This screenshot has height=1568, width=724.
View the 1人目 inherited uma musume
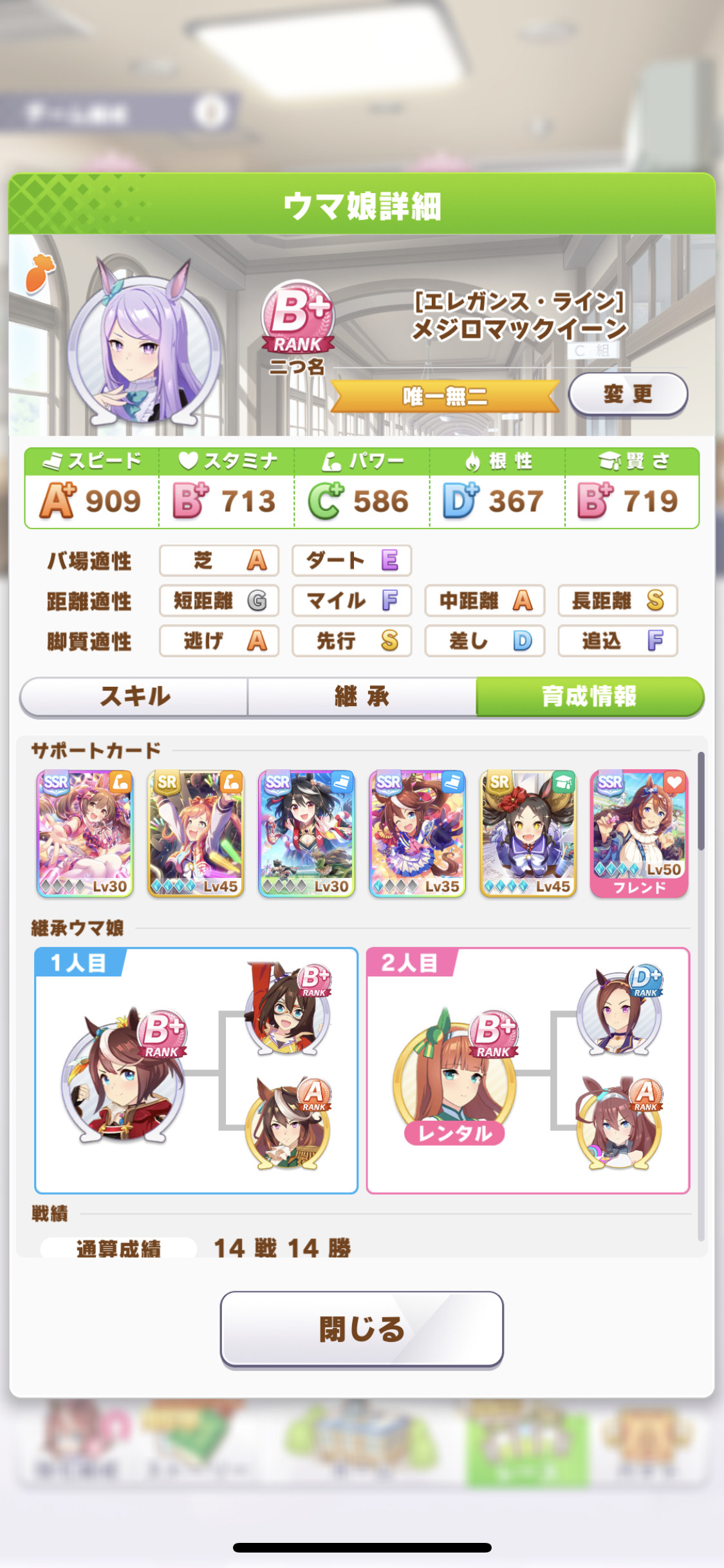pyautogui.click(x=122, y=1074)
